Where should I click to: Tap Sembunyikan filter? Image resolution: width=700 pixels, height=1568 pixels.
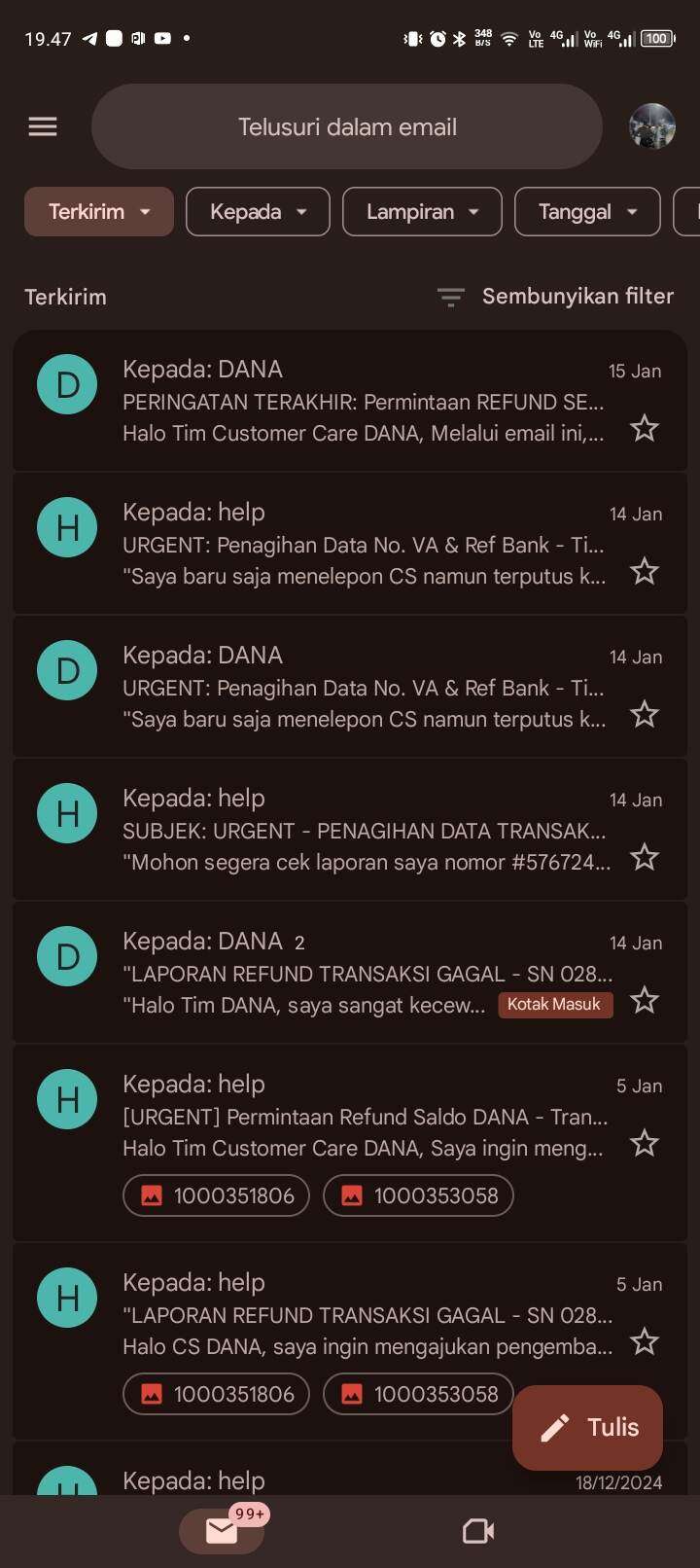pos(556,297)
